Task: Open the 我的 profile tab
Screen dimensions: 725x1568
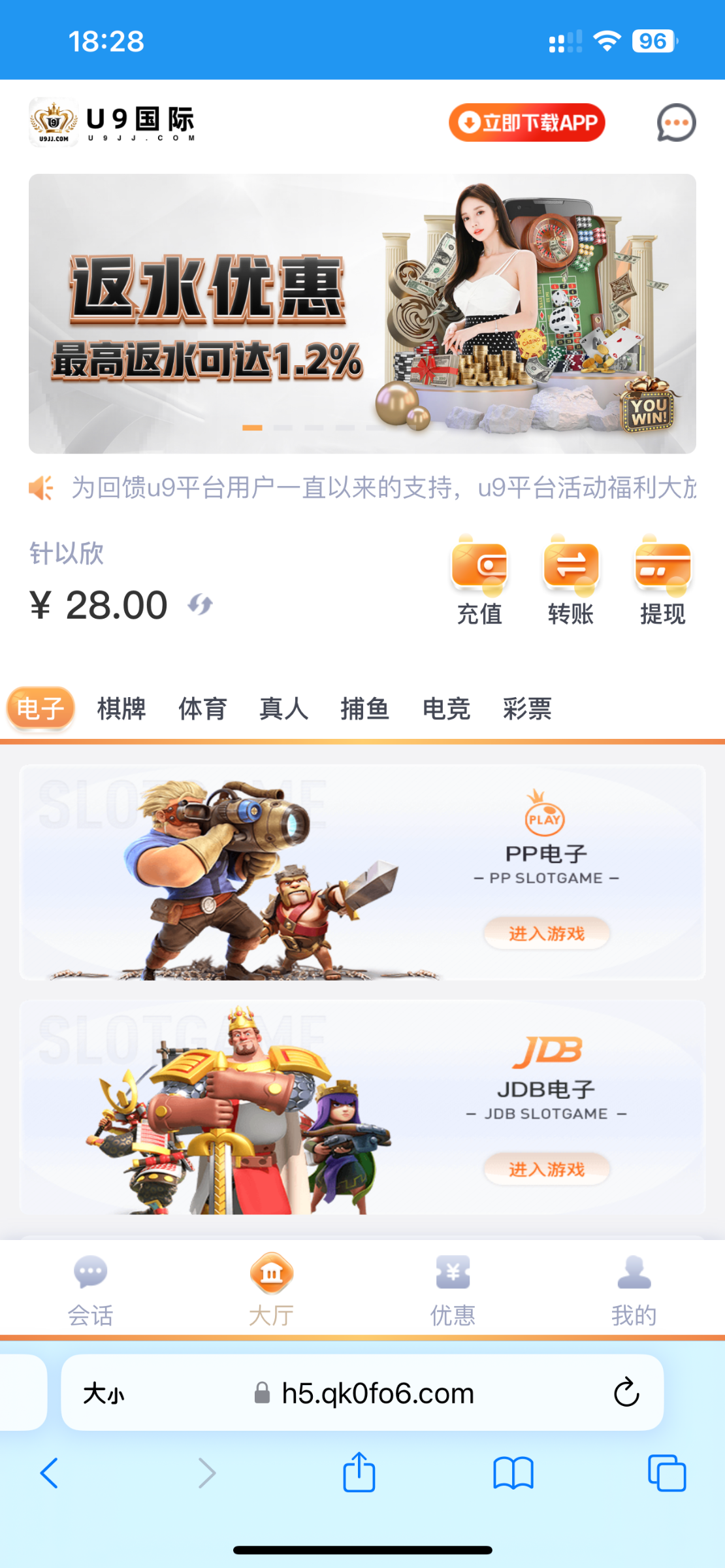Action: 634,1288
